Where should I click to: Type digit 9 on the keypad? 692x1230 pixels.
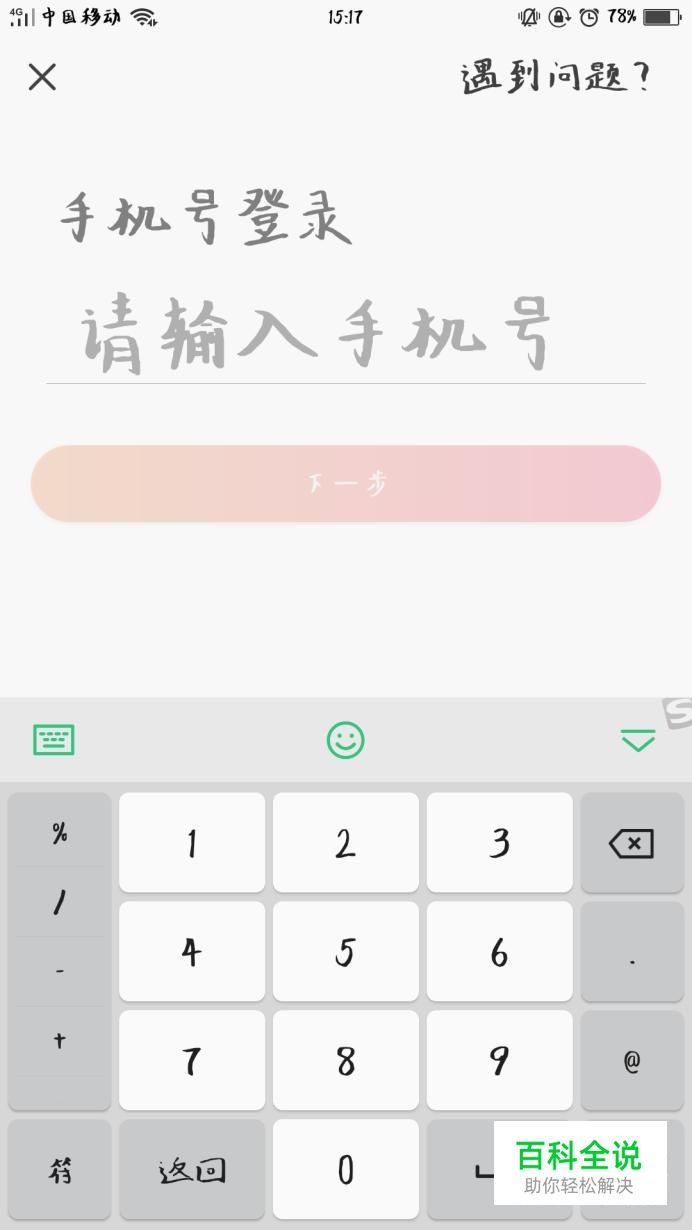click(500, 1060)
